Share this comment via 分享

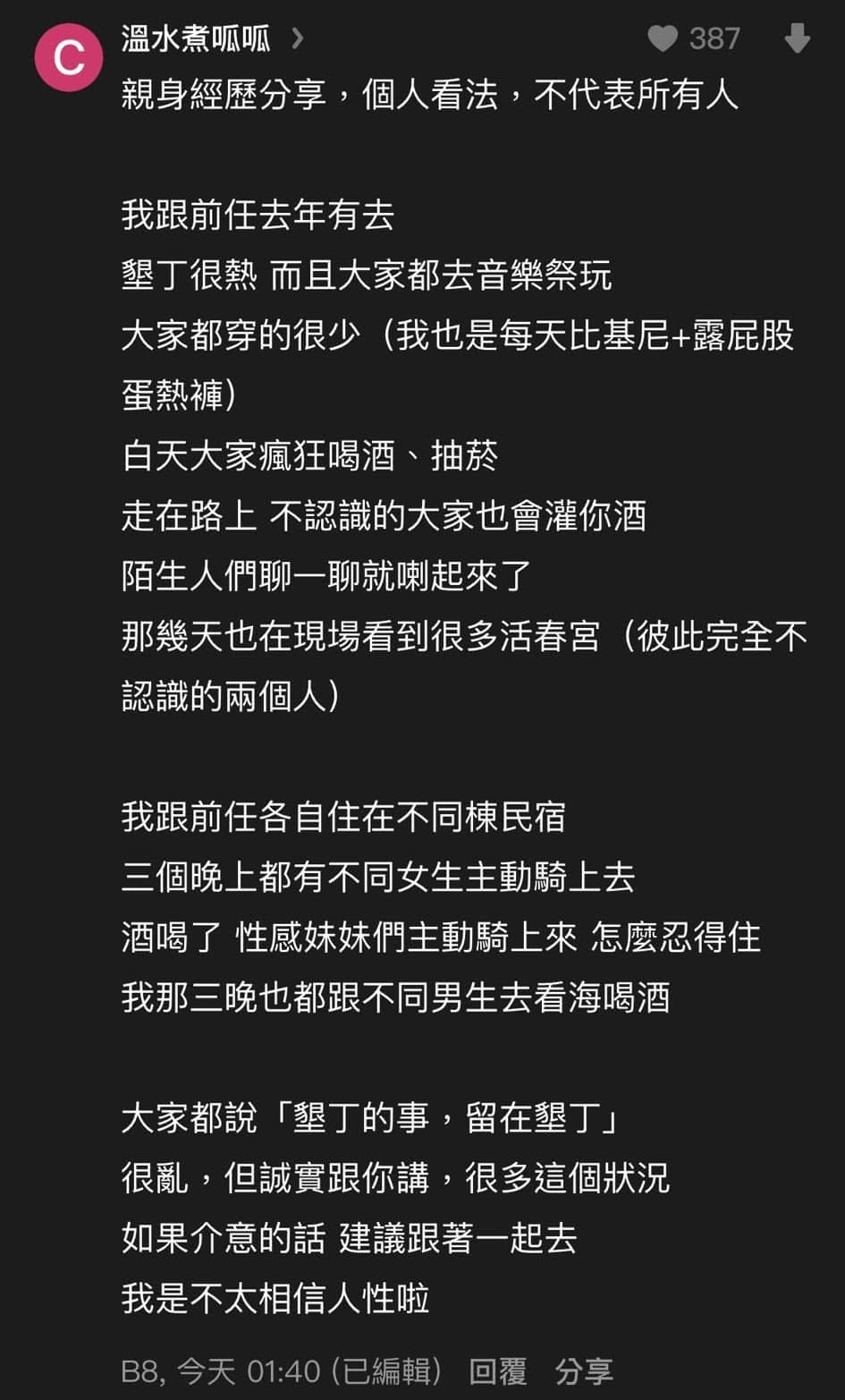583,1370
